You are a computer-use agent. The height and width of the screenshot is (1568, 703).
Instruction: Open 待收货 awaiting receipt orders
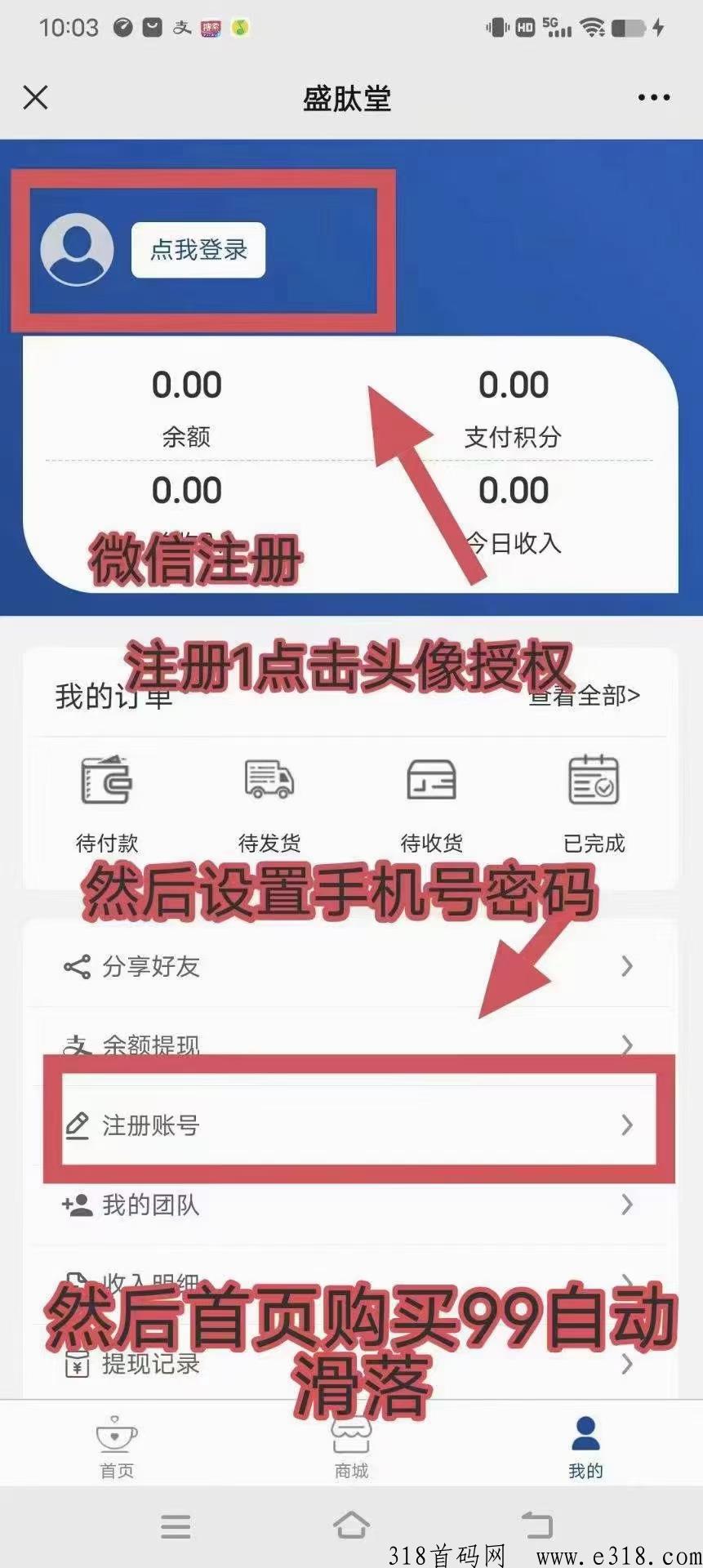(x=431, y=802)
